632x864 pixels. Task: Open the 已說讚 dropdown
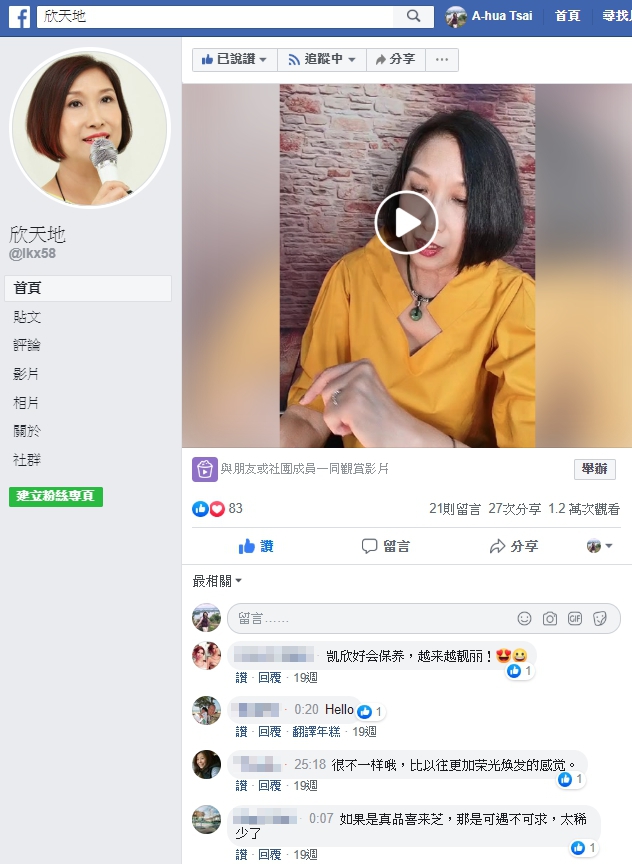click(x=234, y=60)
